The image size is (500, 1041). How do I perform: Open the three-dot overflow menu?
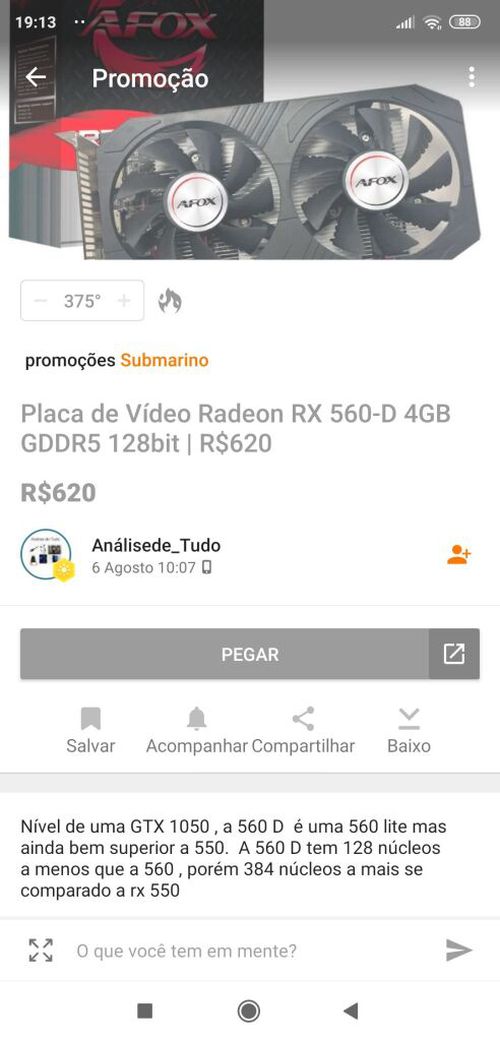tap(471, 77)
